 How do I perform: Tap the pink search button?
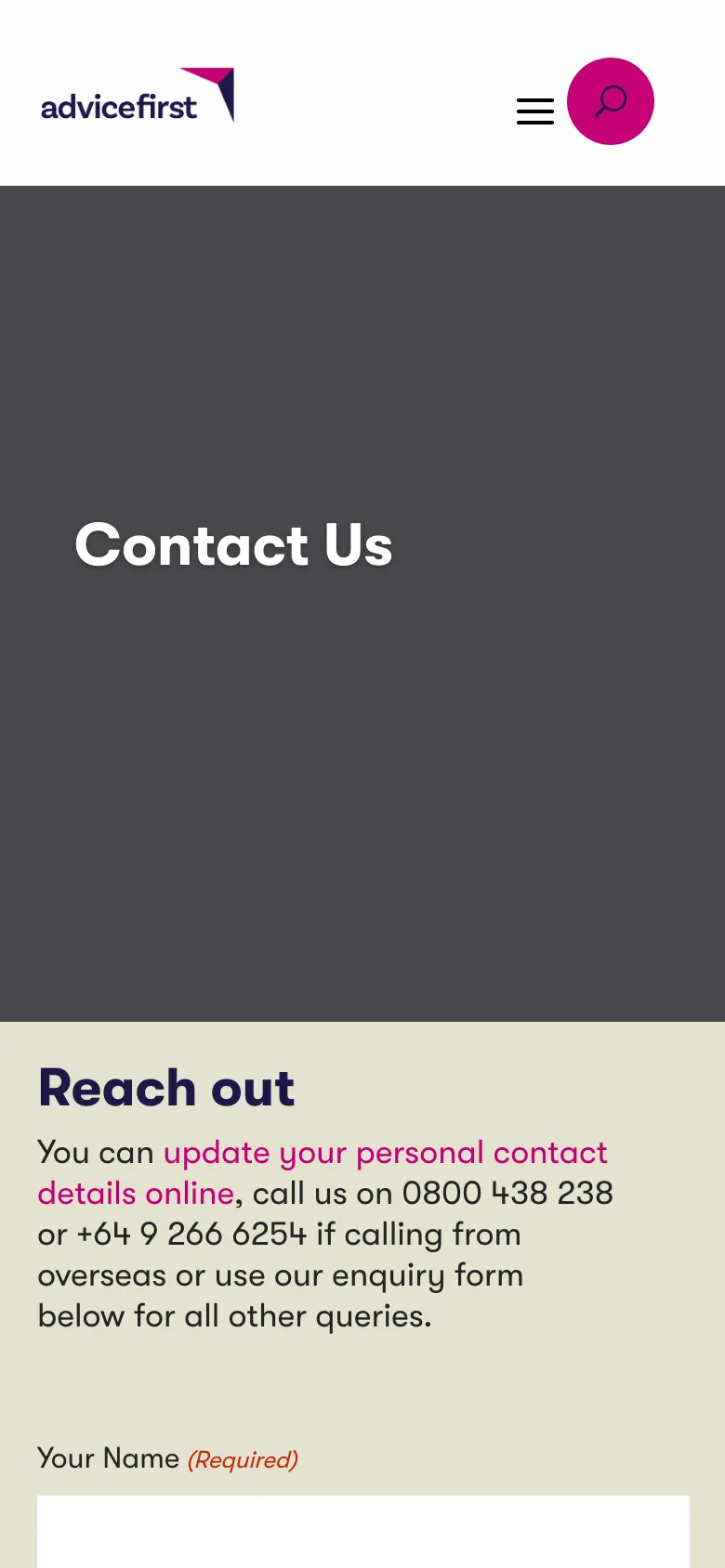[611, 101]
